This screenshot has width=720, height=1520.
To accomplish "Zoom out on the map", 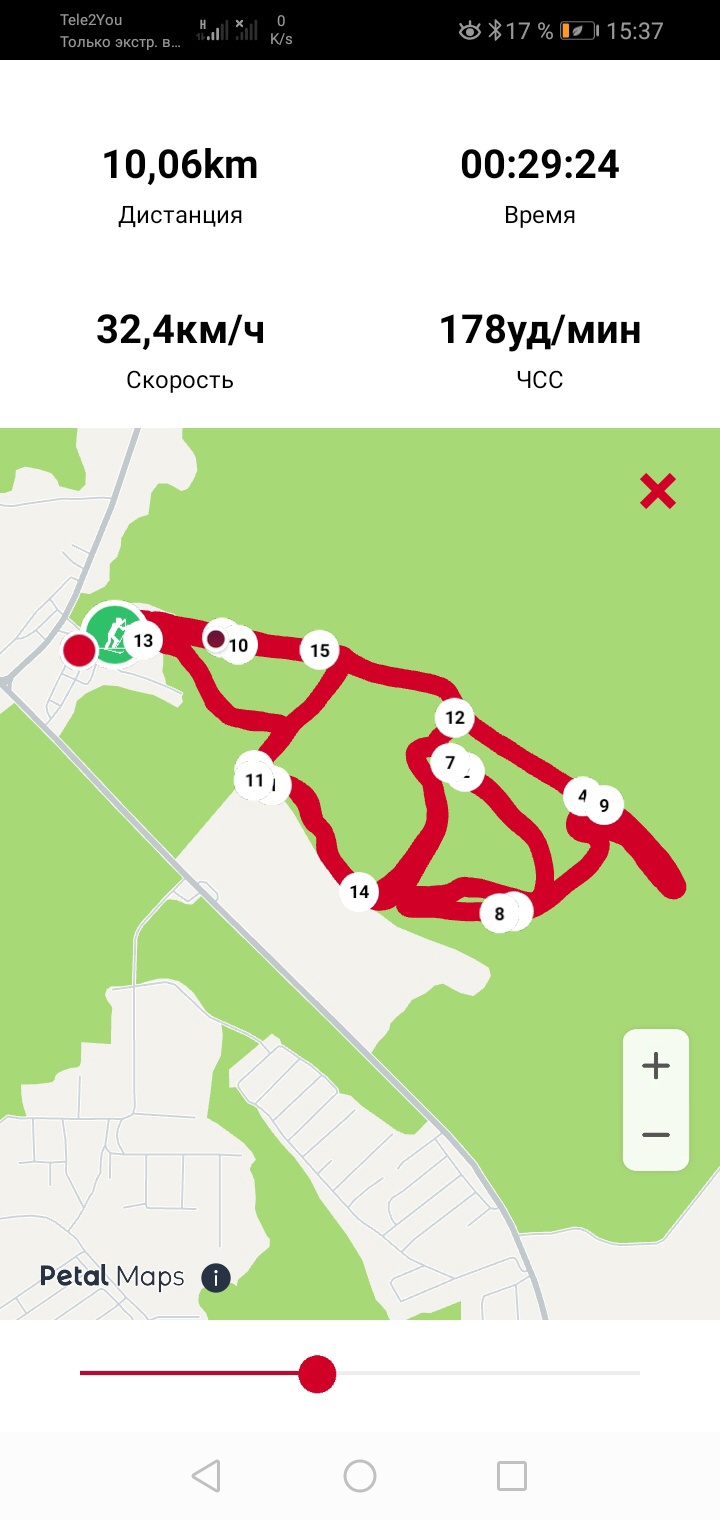I will tap(656, 1135).
